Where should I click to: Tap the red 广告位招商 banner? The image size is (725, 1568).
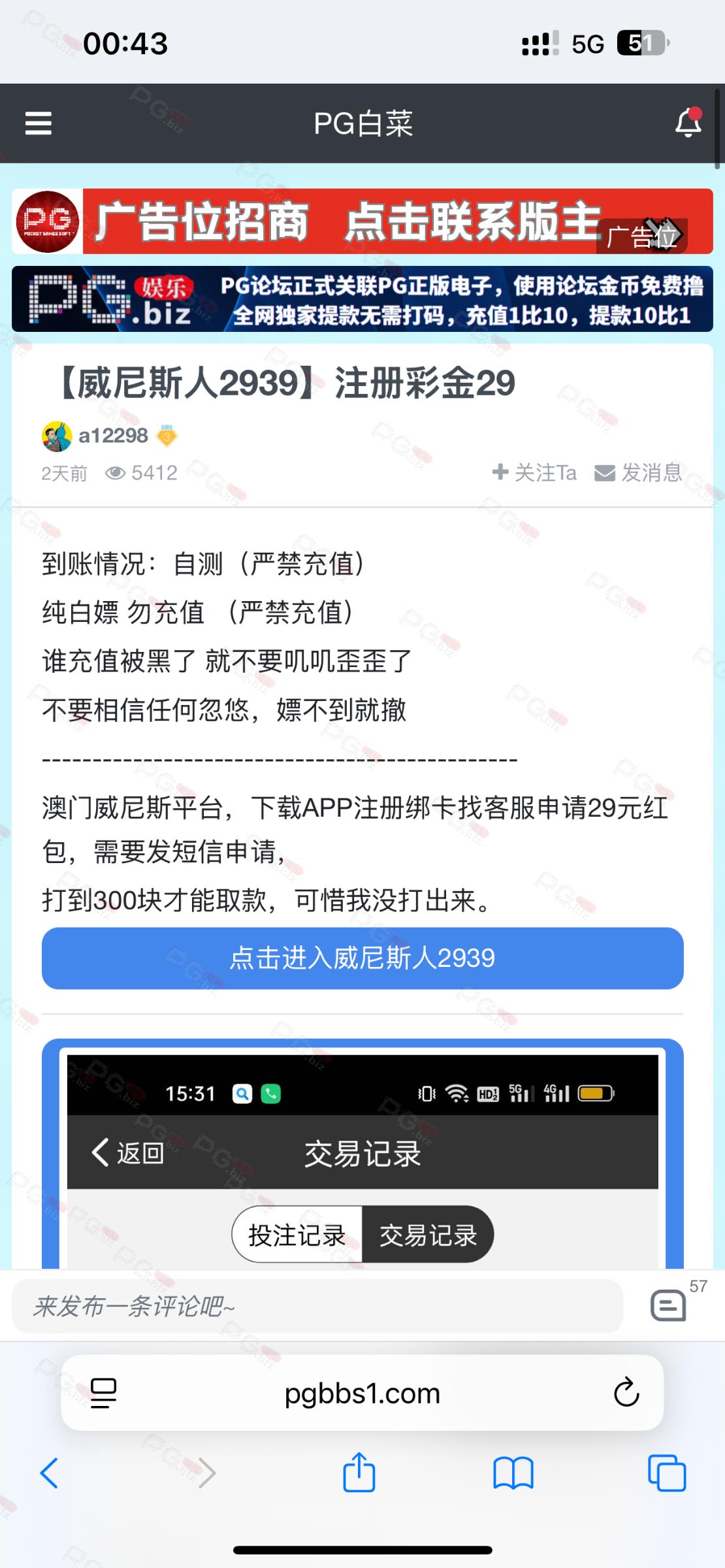tap(362, 221)
